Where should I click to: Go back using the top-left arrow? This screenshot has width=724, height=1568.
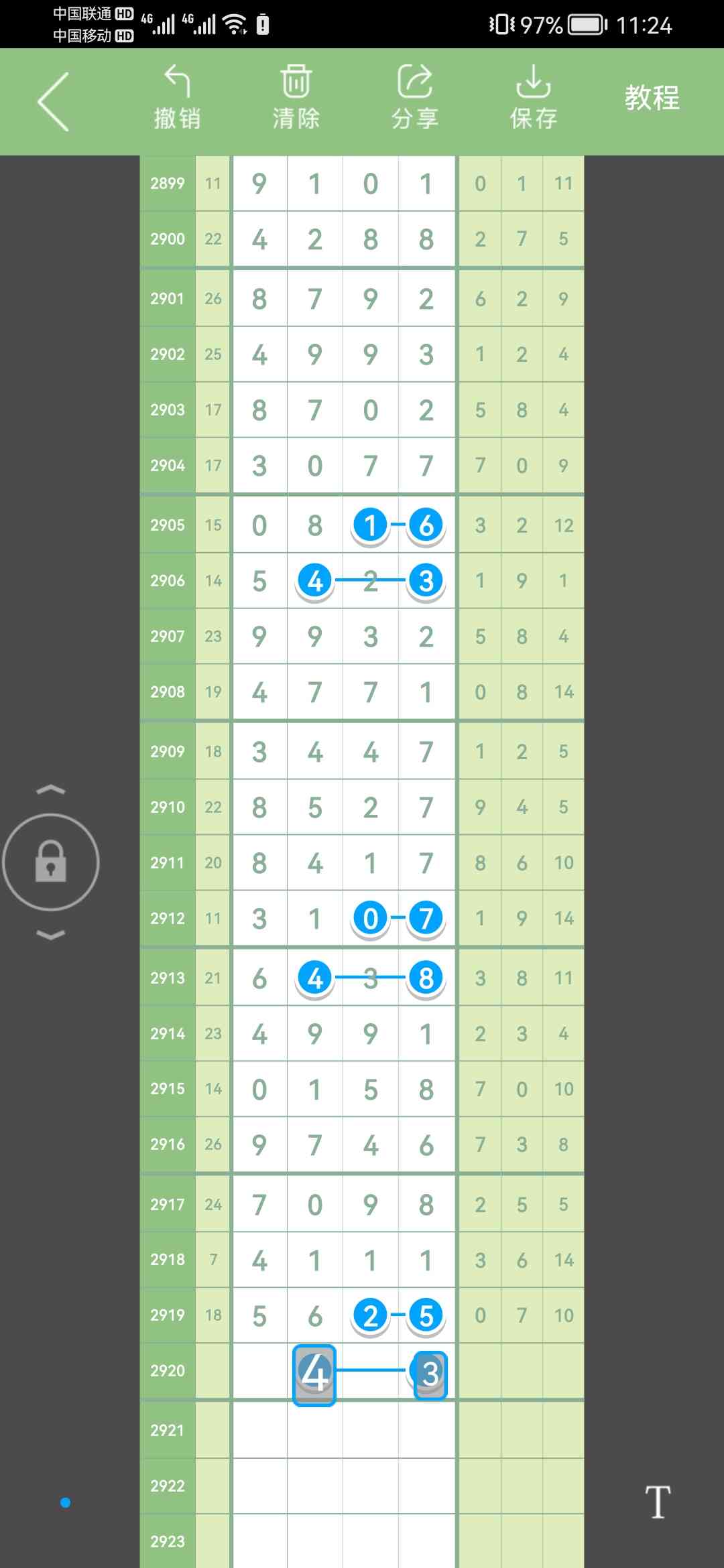54,102
